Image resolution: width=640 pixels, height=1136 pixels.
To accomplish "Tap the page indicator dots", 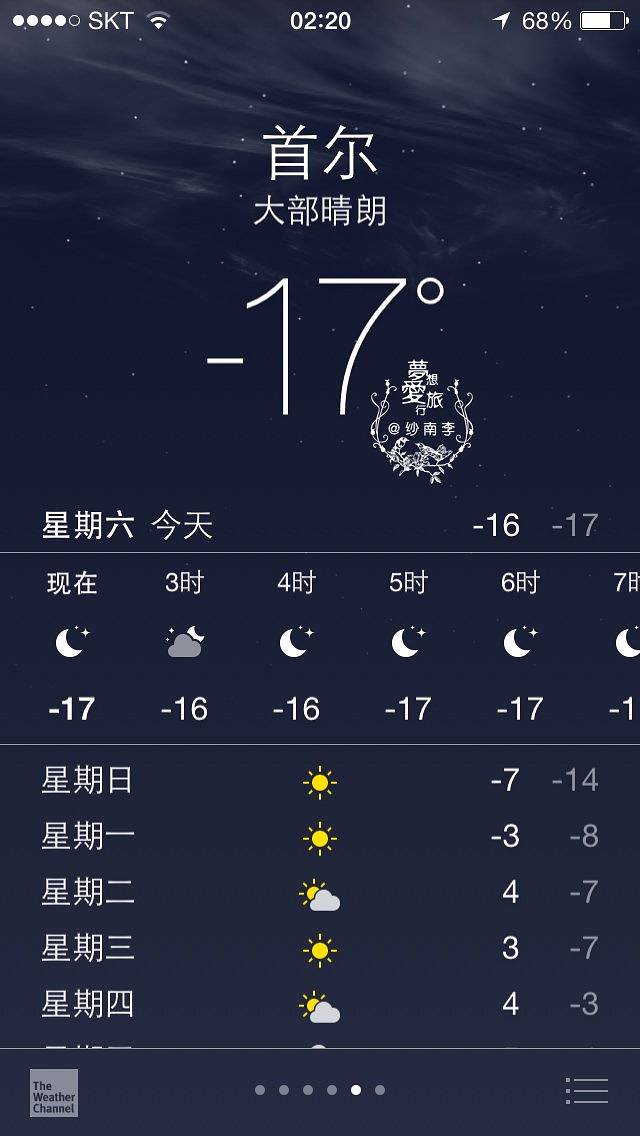I will (x=320, y=1090).
